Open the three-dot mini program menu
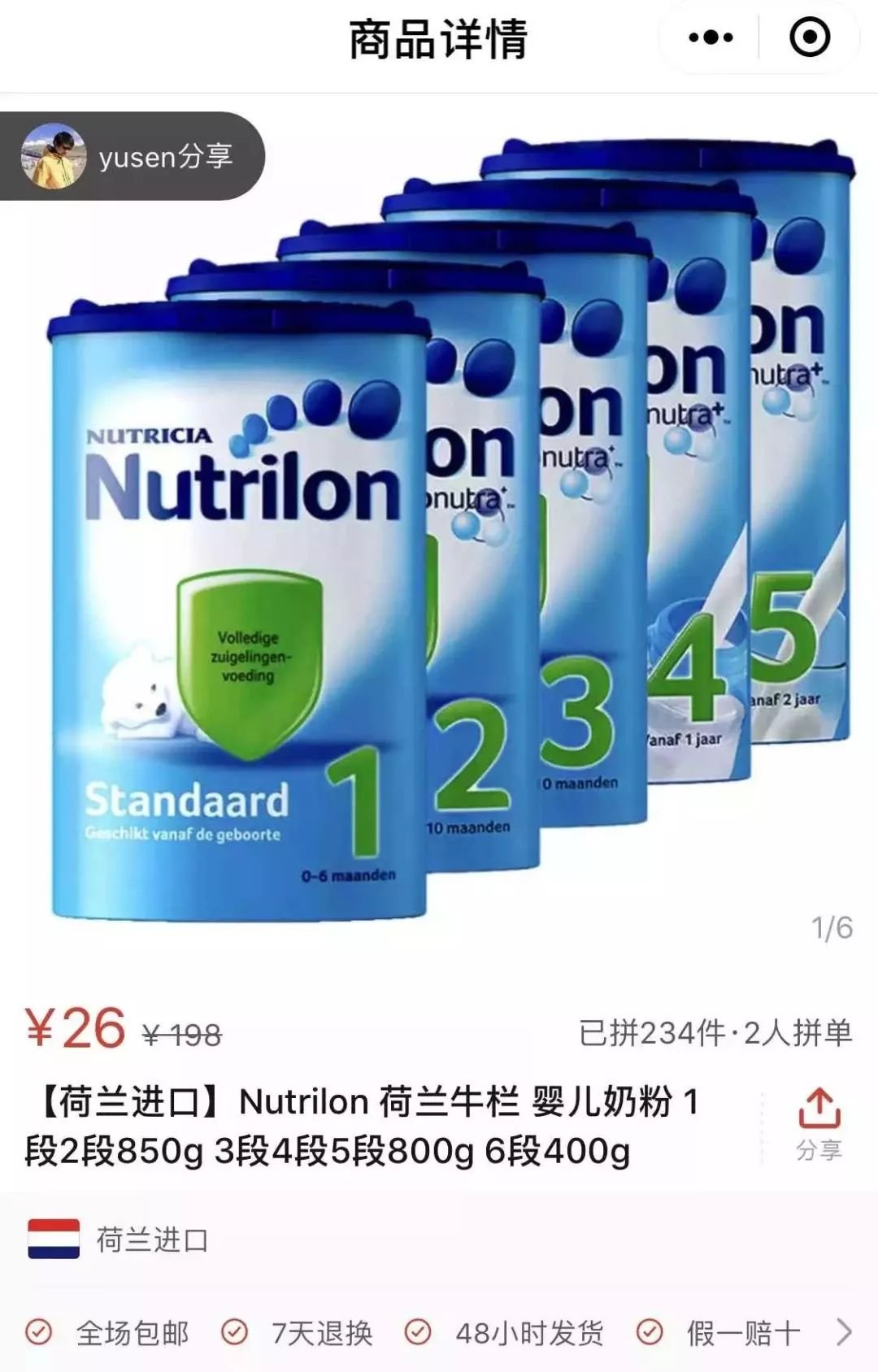Image resolution: width=878 pixels, height=1372 pixels. pos(711,37)
